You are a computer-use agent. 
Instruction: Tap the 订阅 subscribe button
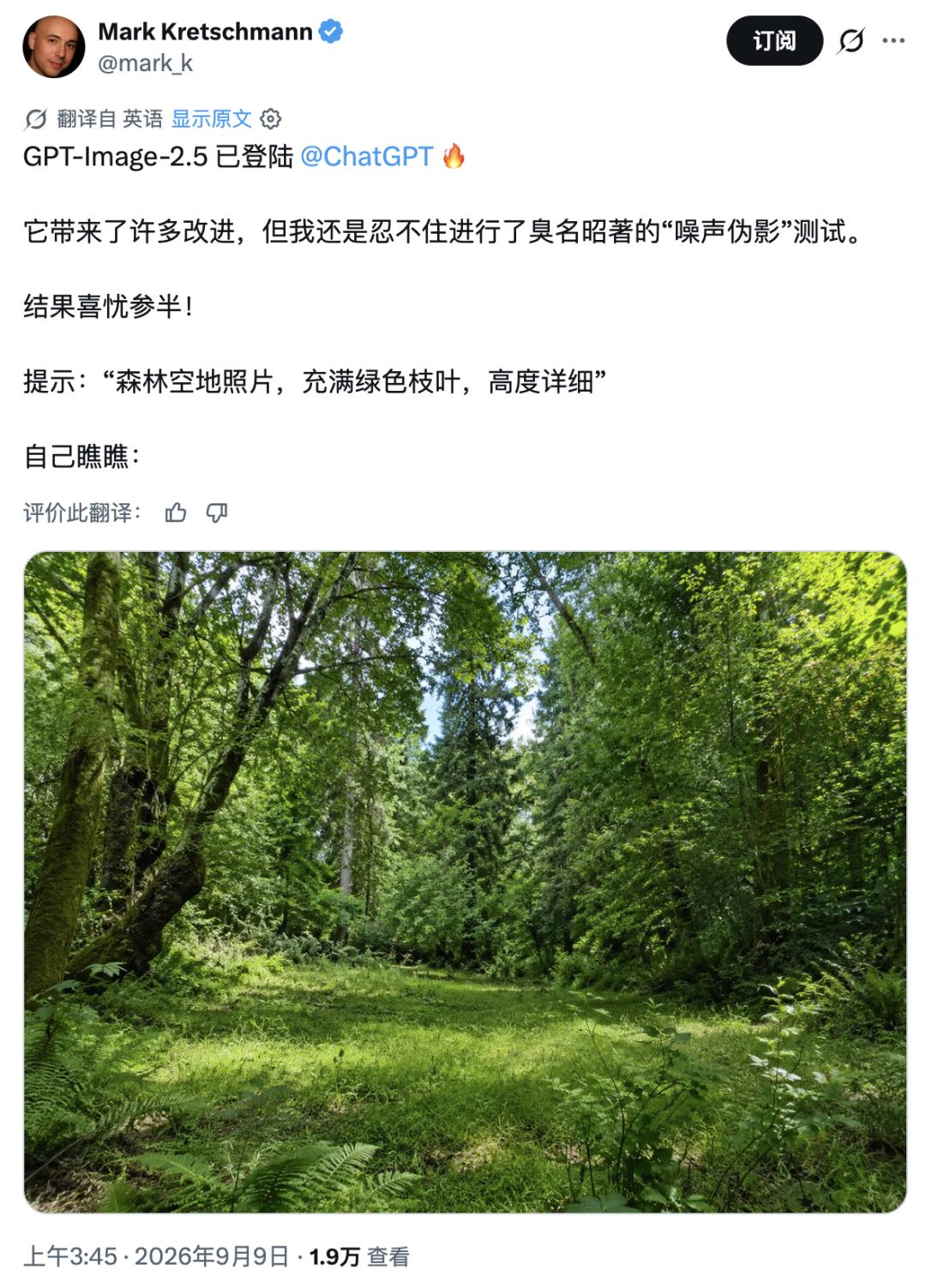click(x=774, y=40)
